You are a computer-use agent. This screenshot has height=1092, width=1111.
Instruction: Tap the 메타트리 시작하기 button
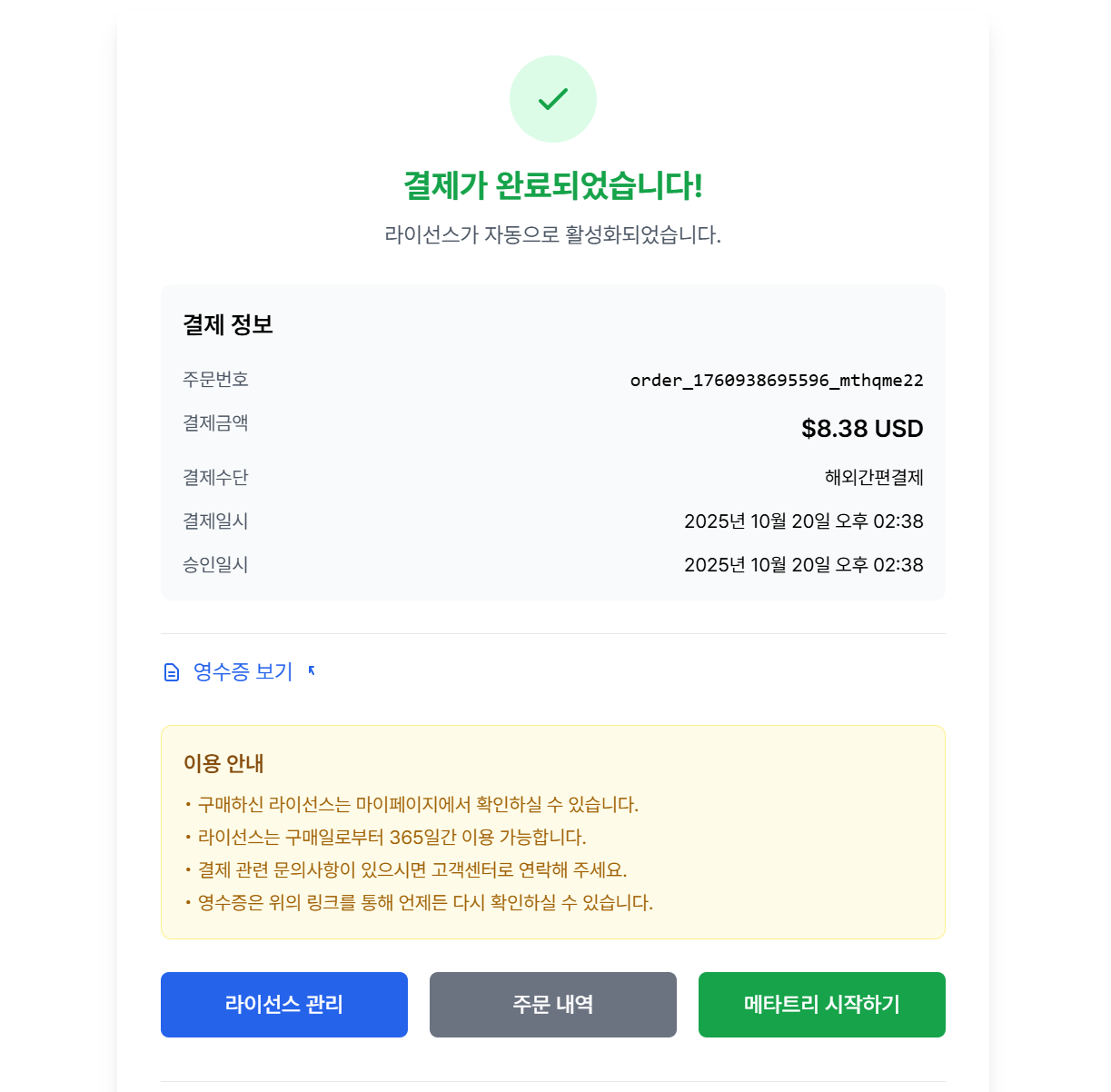click(821, 1005)
